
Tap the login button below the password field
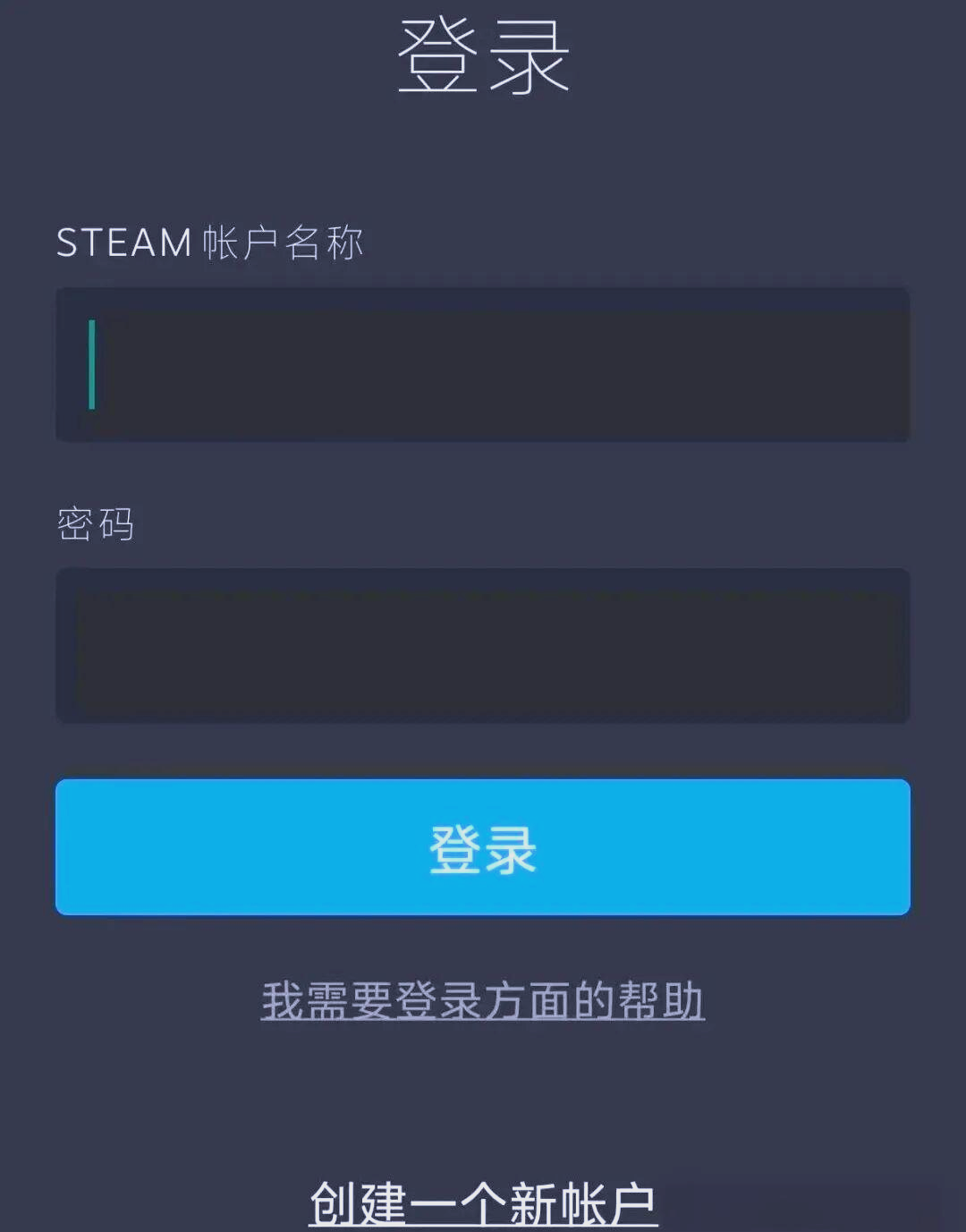click(483, 848)
